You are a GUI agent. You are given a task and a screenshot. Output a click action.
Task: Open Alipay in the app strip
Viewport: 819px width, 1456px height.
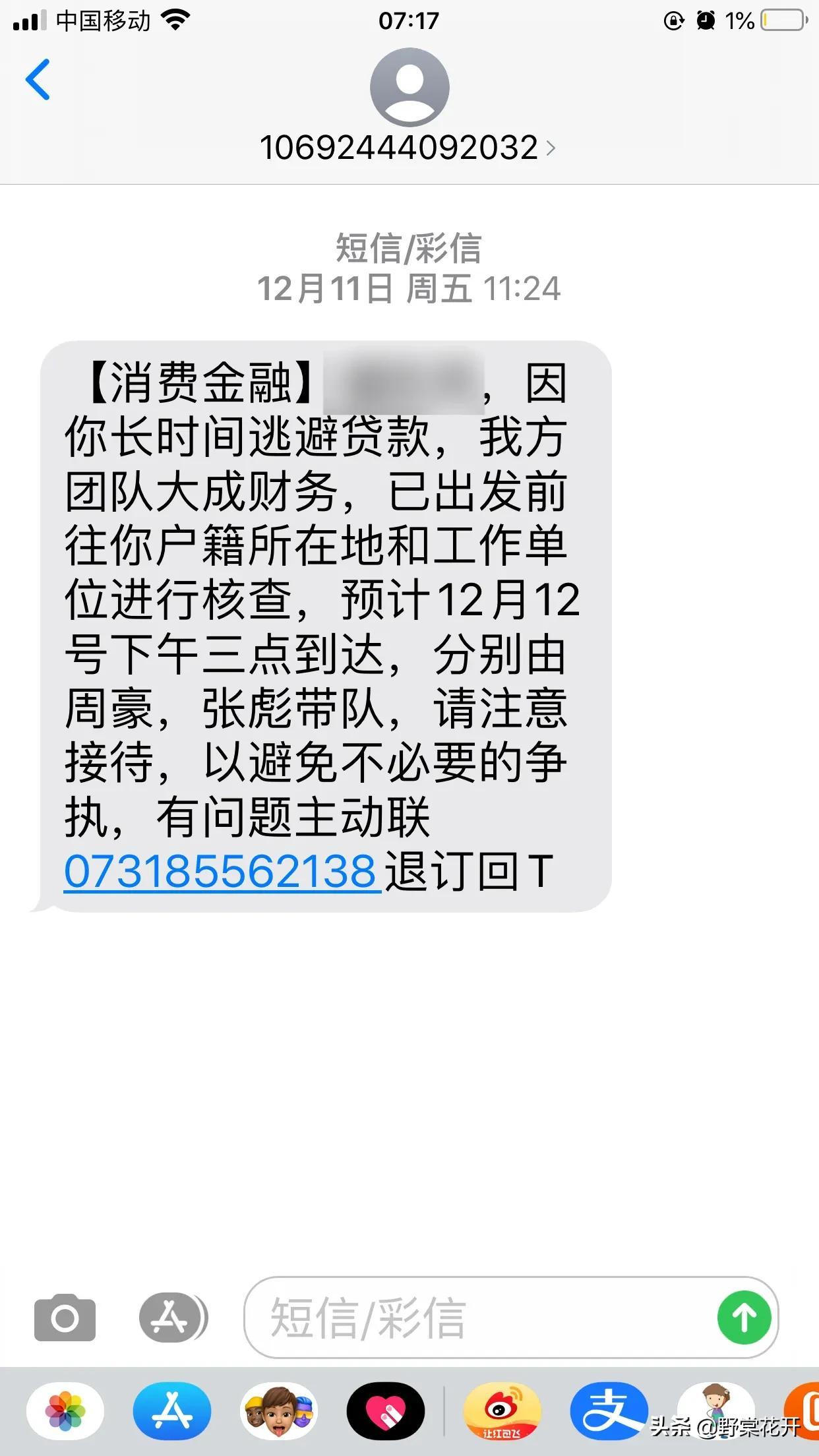point(609,1412)
